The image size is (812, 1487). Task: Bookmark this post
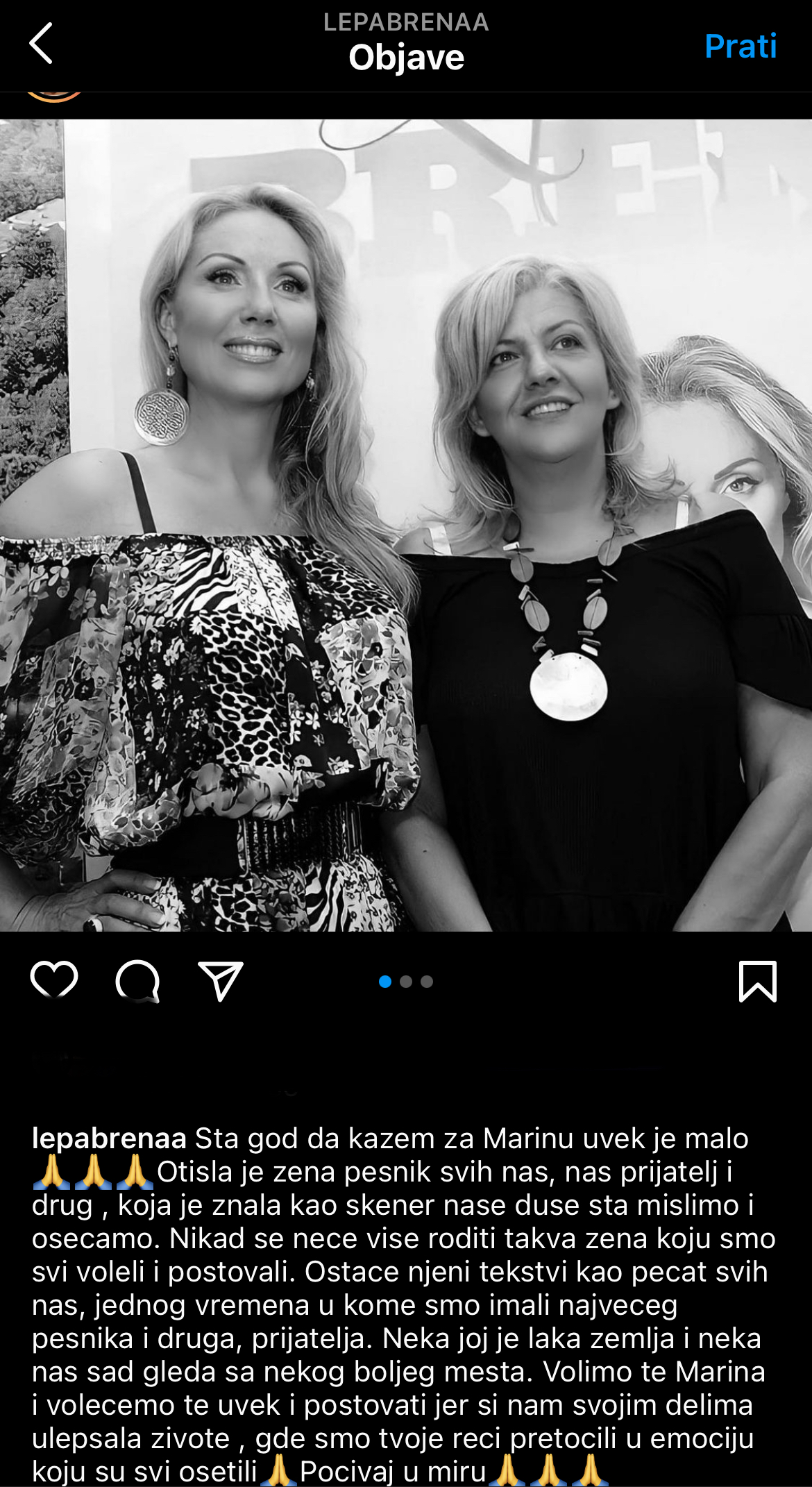[757, 981]
